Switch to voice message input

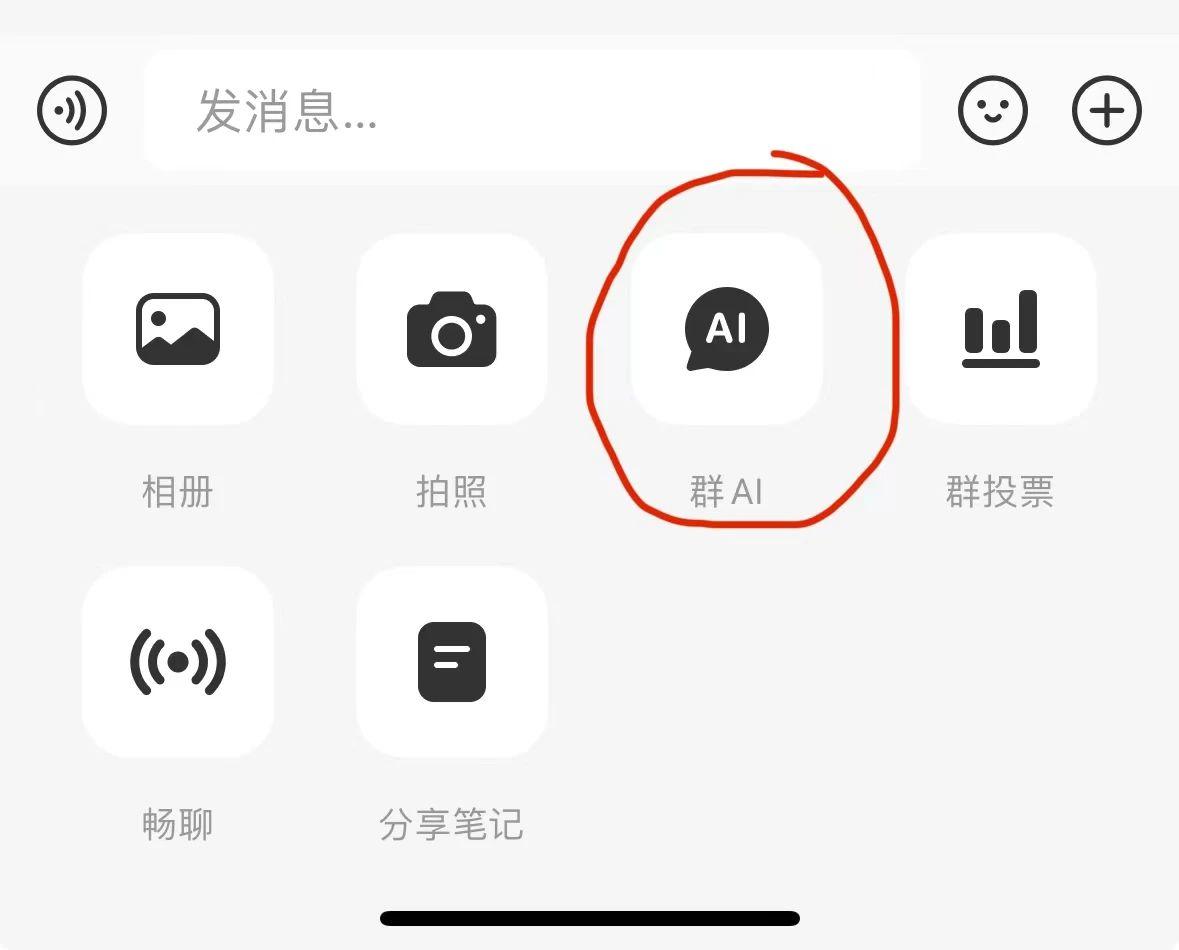coord(72,110)
